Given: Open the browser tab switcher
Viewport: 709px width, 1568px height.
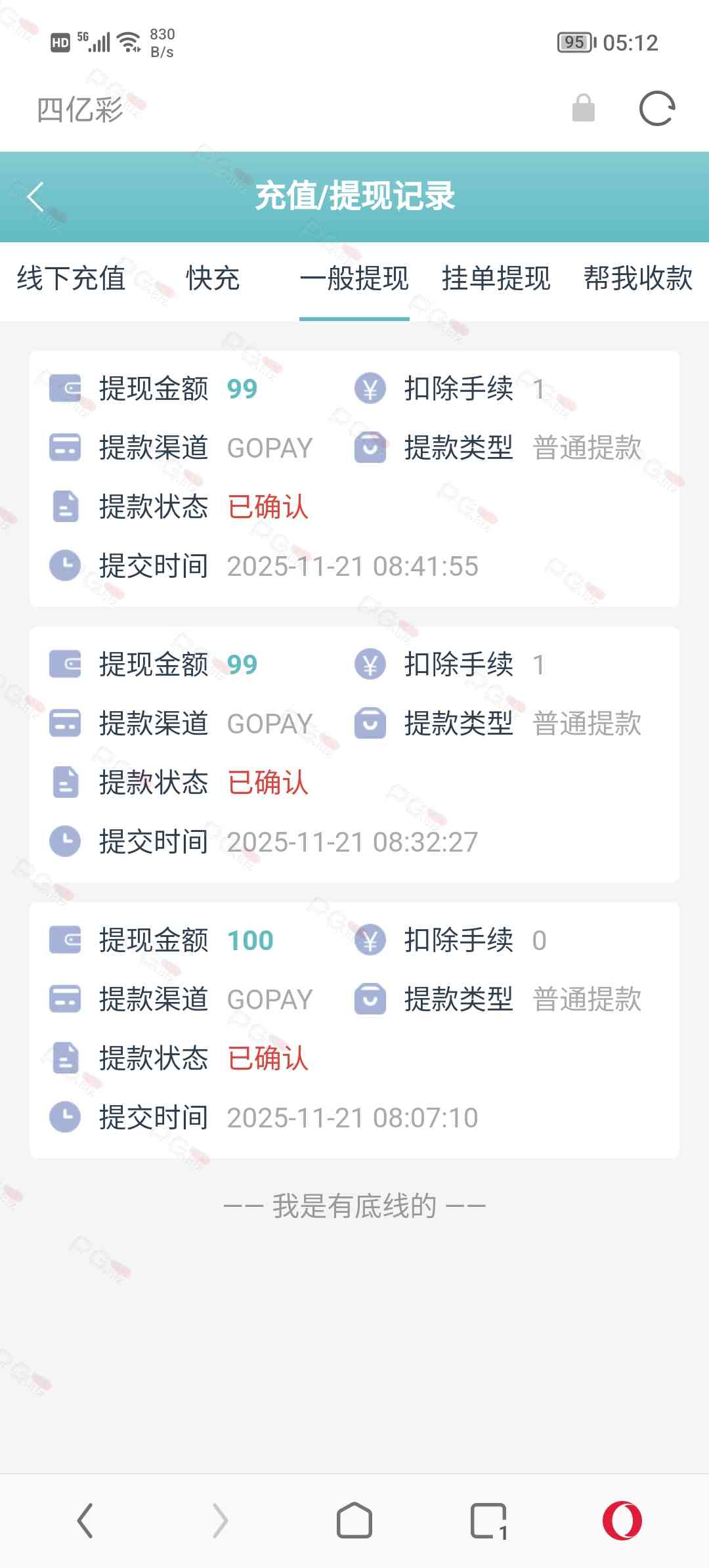Looking at the screenshot, I should coord(489,1521).
